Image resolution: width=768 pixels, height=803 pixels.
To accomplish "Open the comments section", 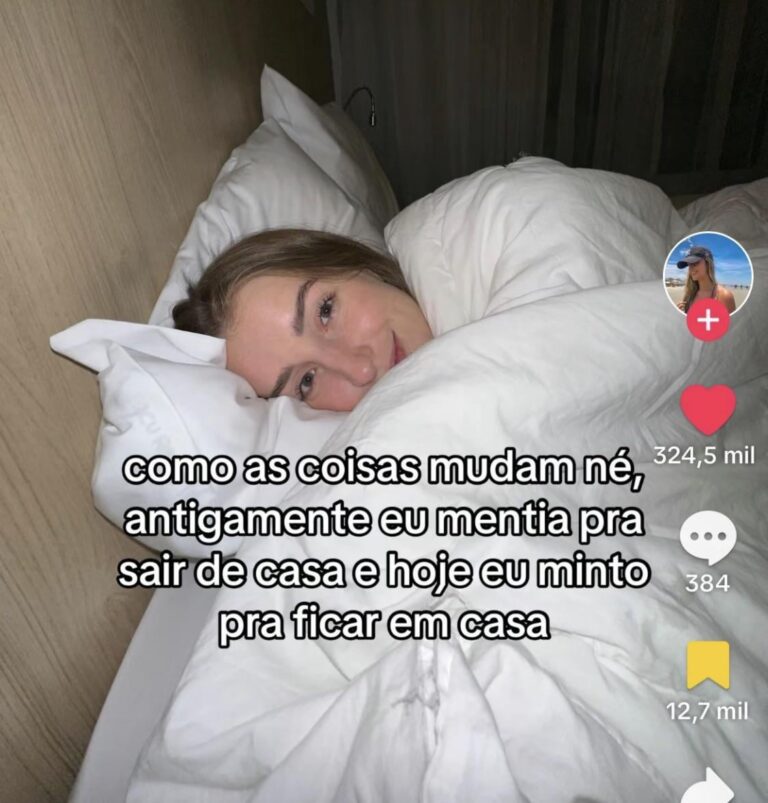I will click(708, 538).
